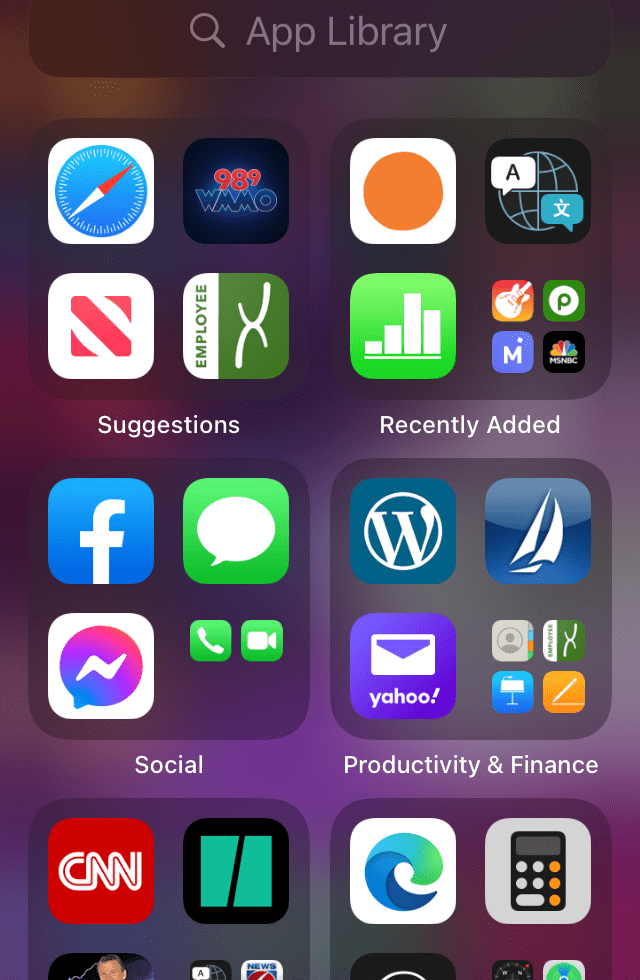The height and width of the screenshot is (980, 640).
Task: Open the Apple News app
Action: (101, 326)
